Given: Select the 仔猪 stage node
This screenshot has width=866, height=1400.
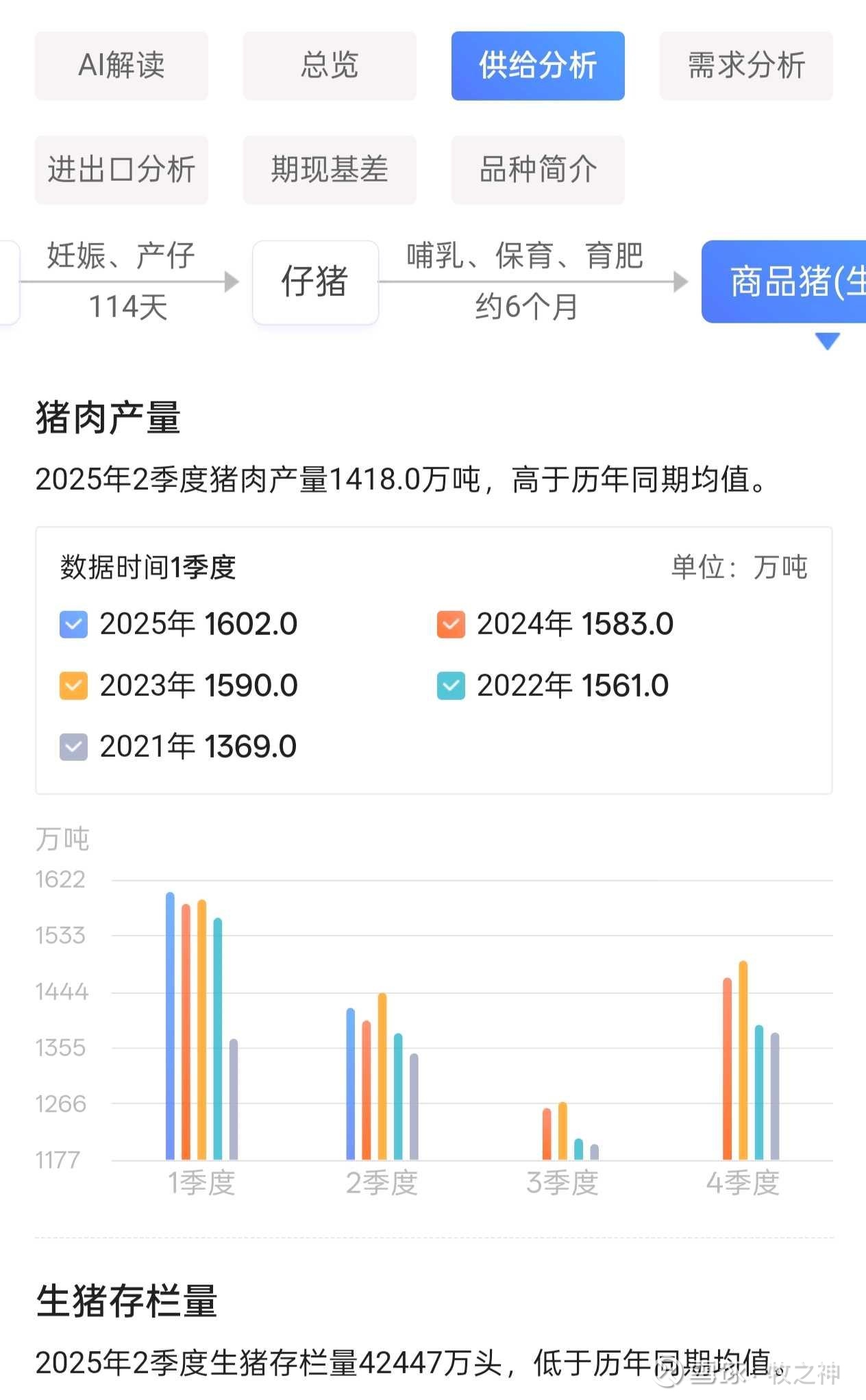Looking at the screenshot, I should click(x=315, y=282).
